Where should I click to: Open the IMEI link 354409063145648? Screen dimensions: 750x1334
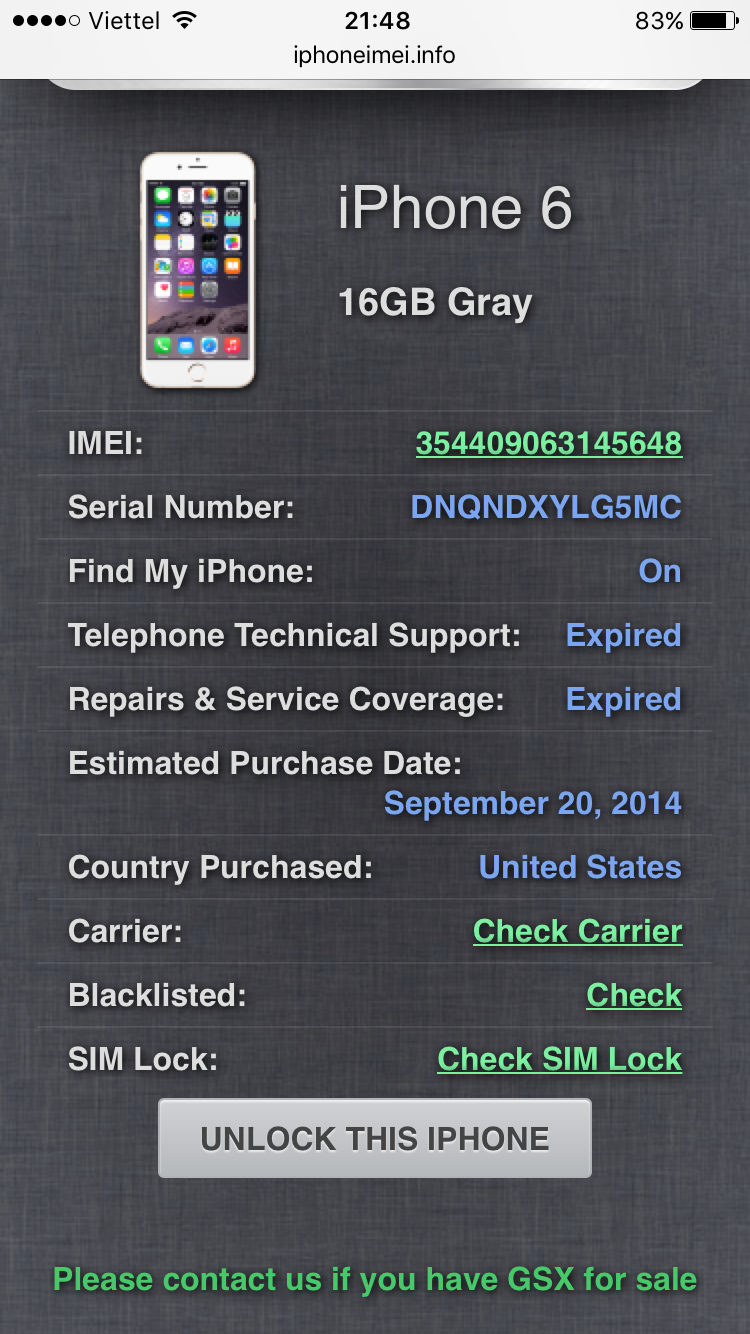pos(550,443)
